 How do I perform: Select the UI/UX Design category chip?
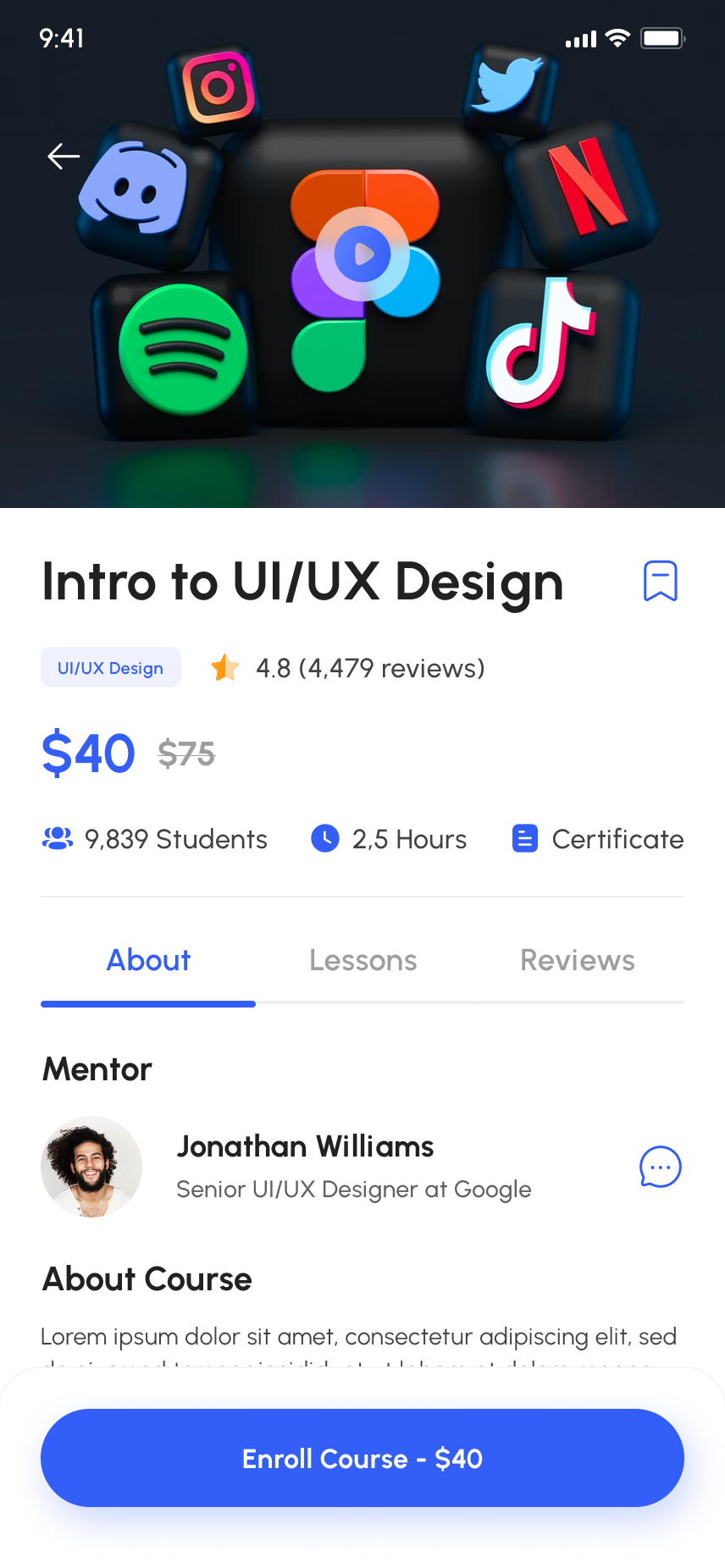(111, 668)
